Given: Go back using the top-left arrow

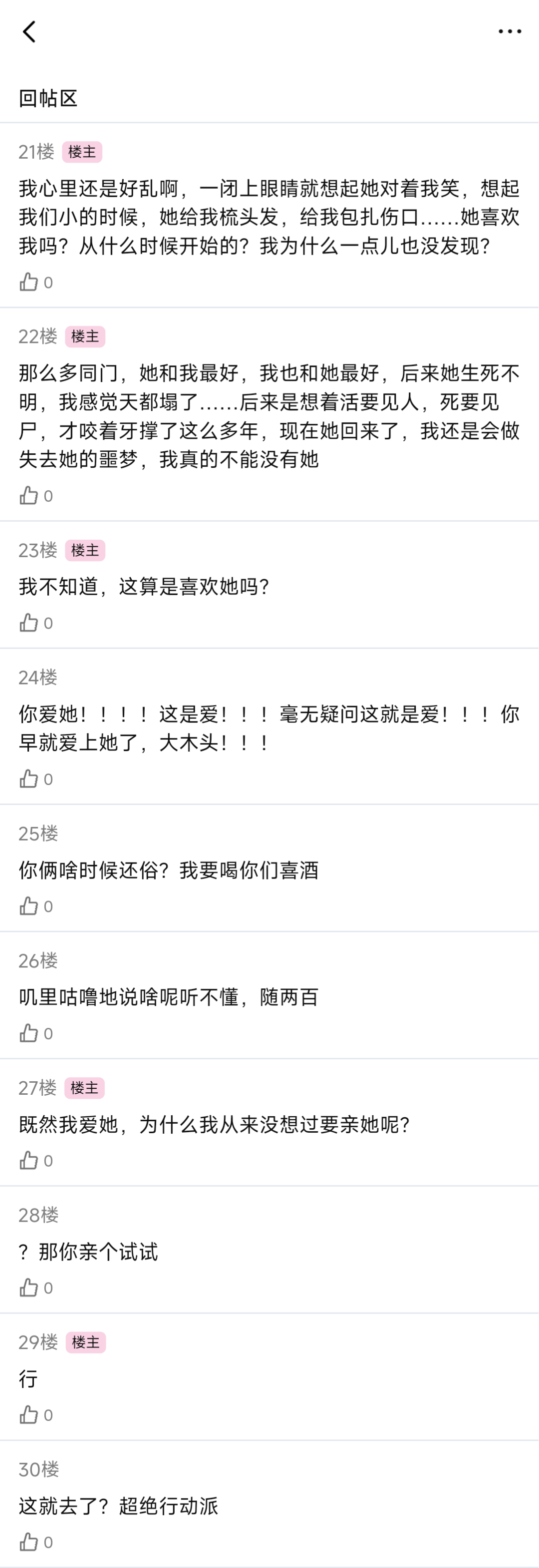Looking at the screenshot, I should coord(29,31).
